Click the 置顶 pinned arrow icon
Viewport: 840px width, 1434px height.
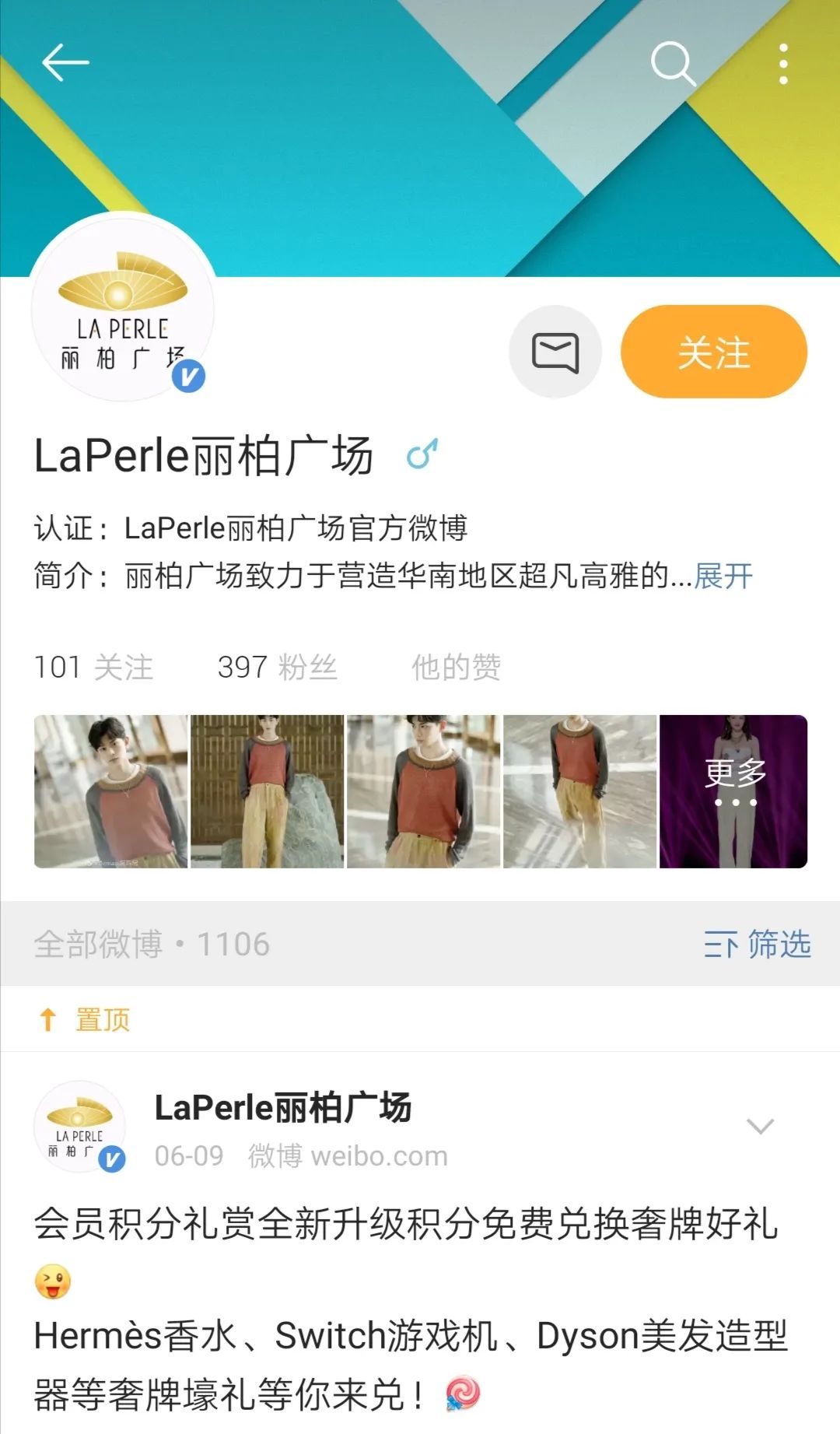pos(50,1018)
